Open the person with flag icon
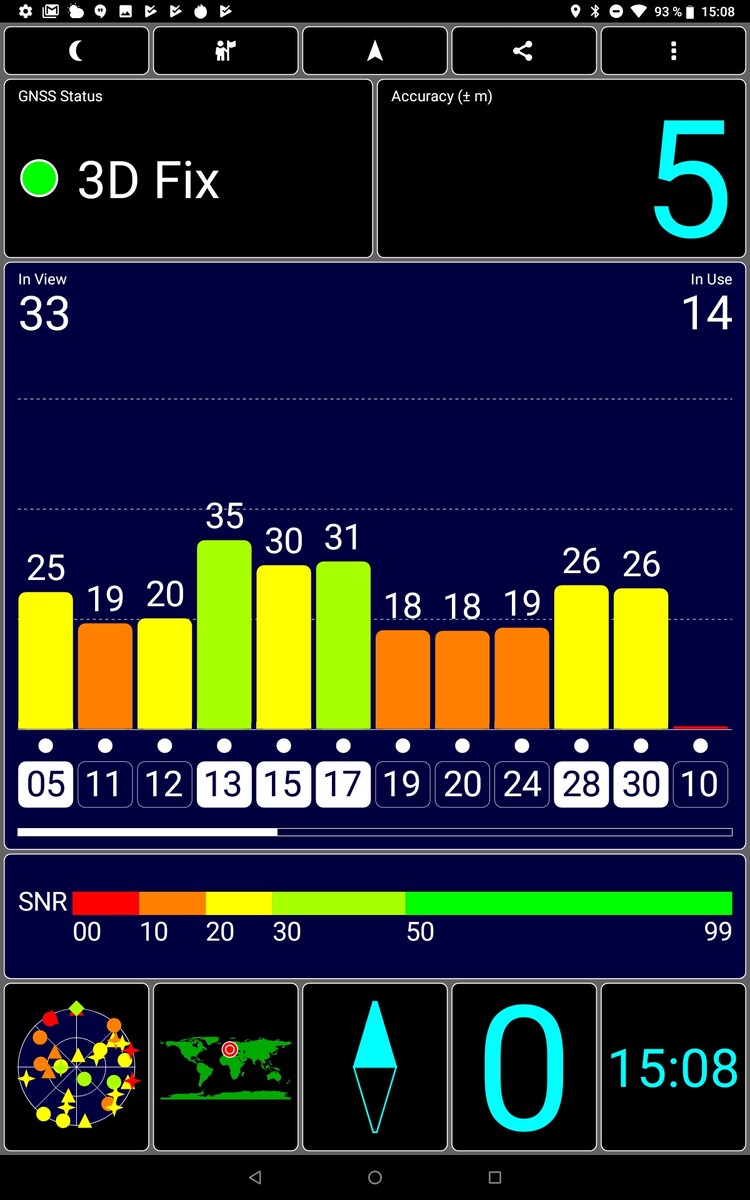 [225, 51]
